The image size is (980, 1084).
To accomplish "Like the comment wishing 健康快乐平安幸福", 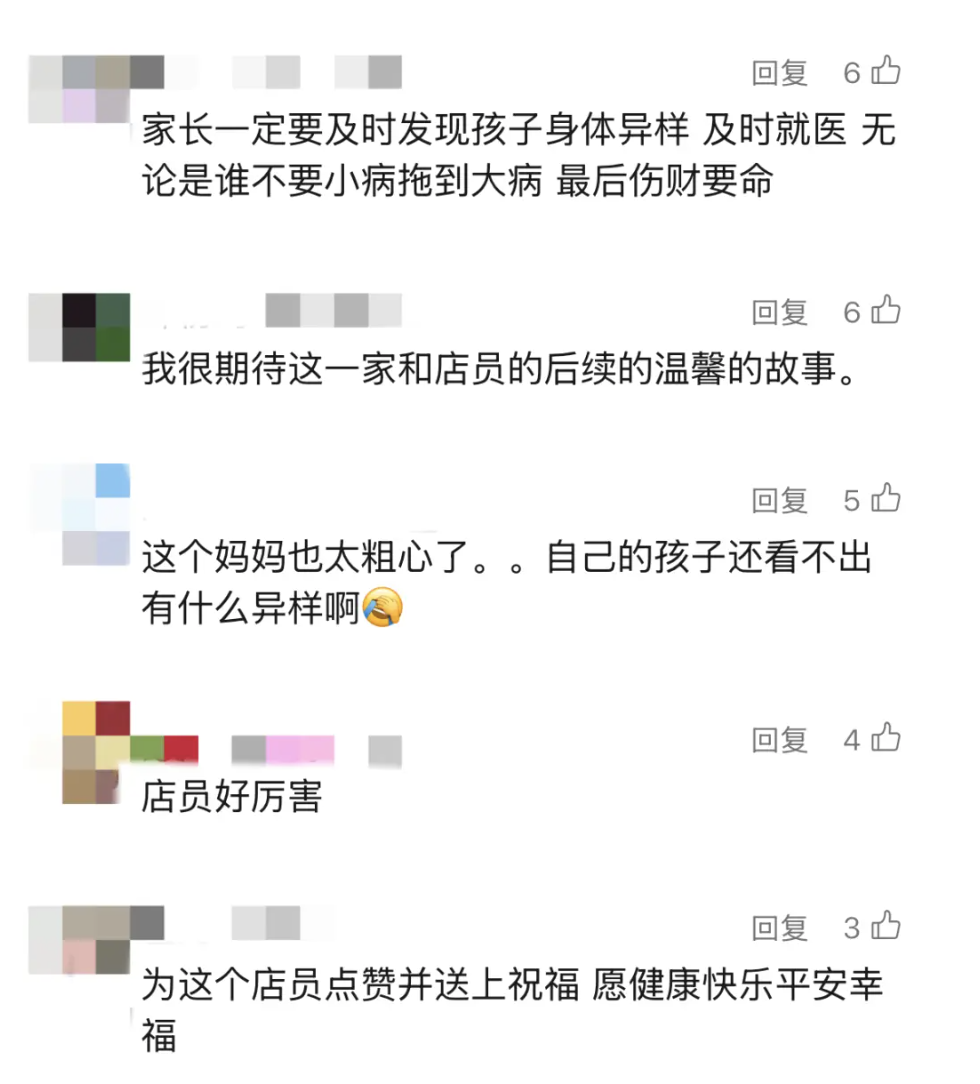I will [x=886, y=927].
